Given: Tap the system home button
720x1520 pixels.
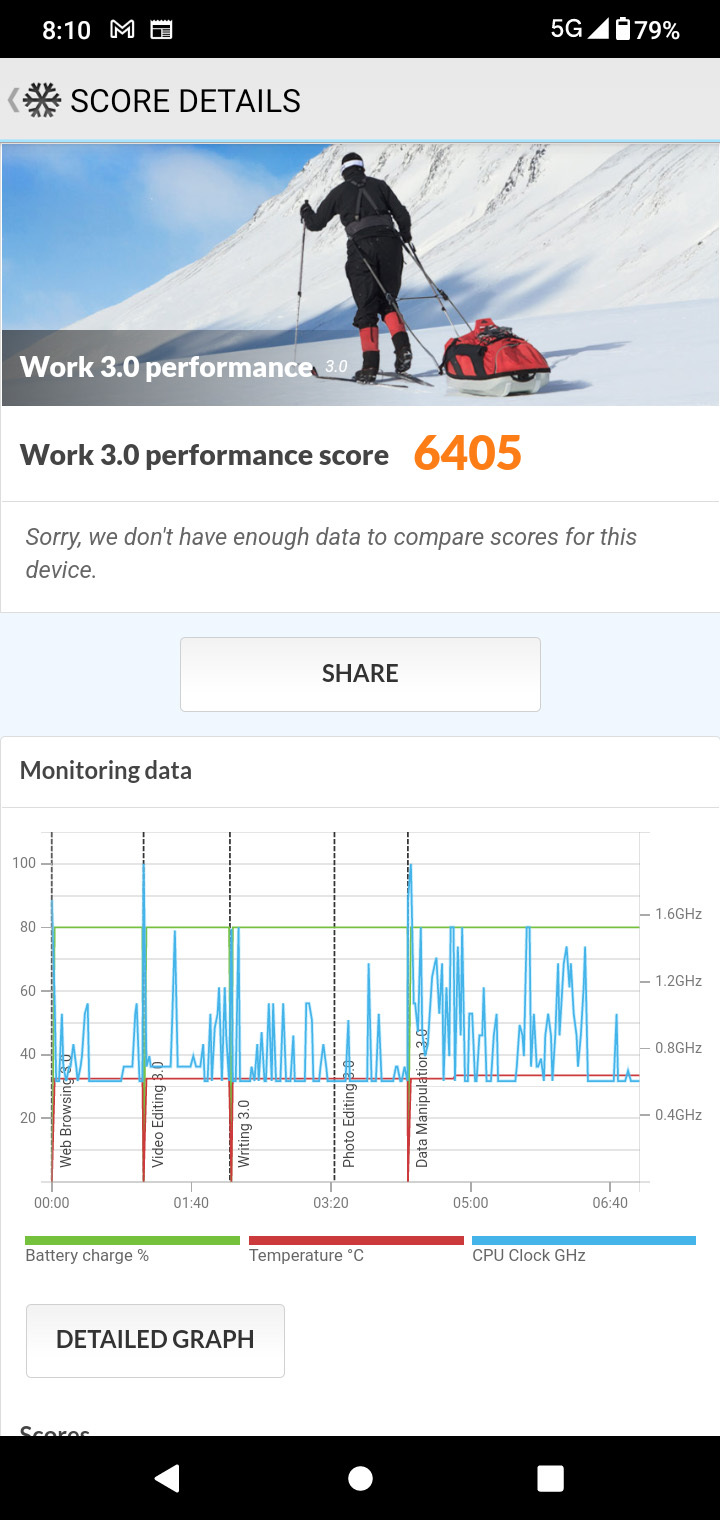Looking at the screenshot, I should (360, 1478).
